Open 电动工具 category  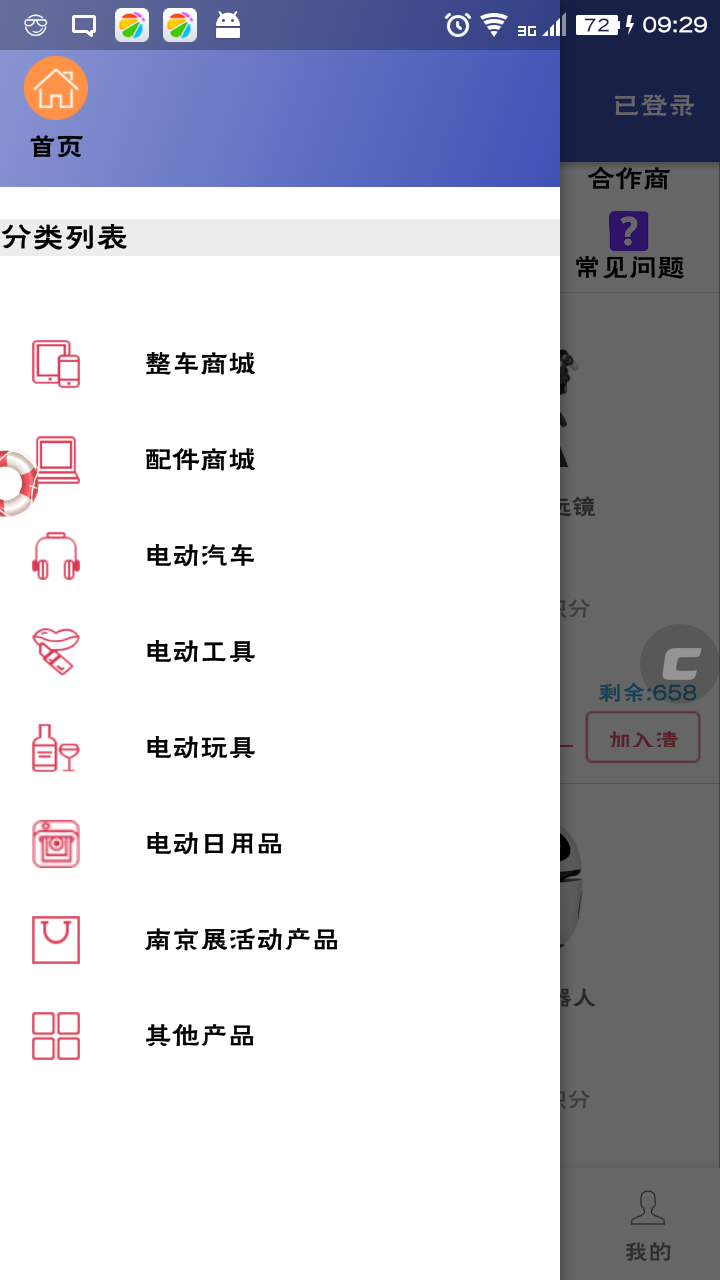(x=200, y=652)
